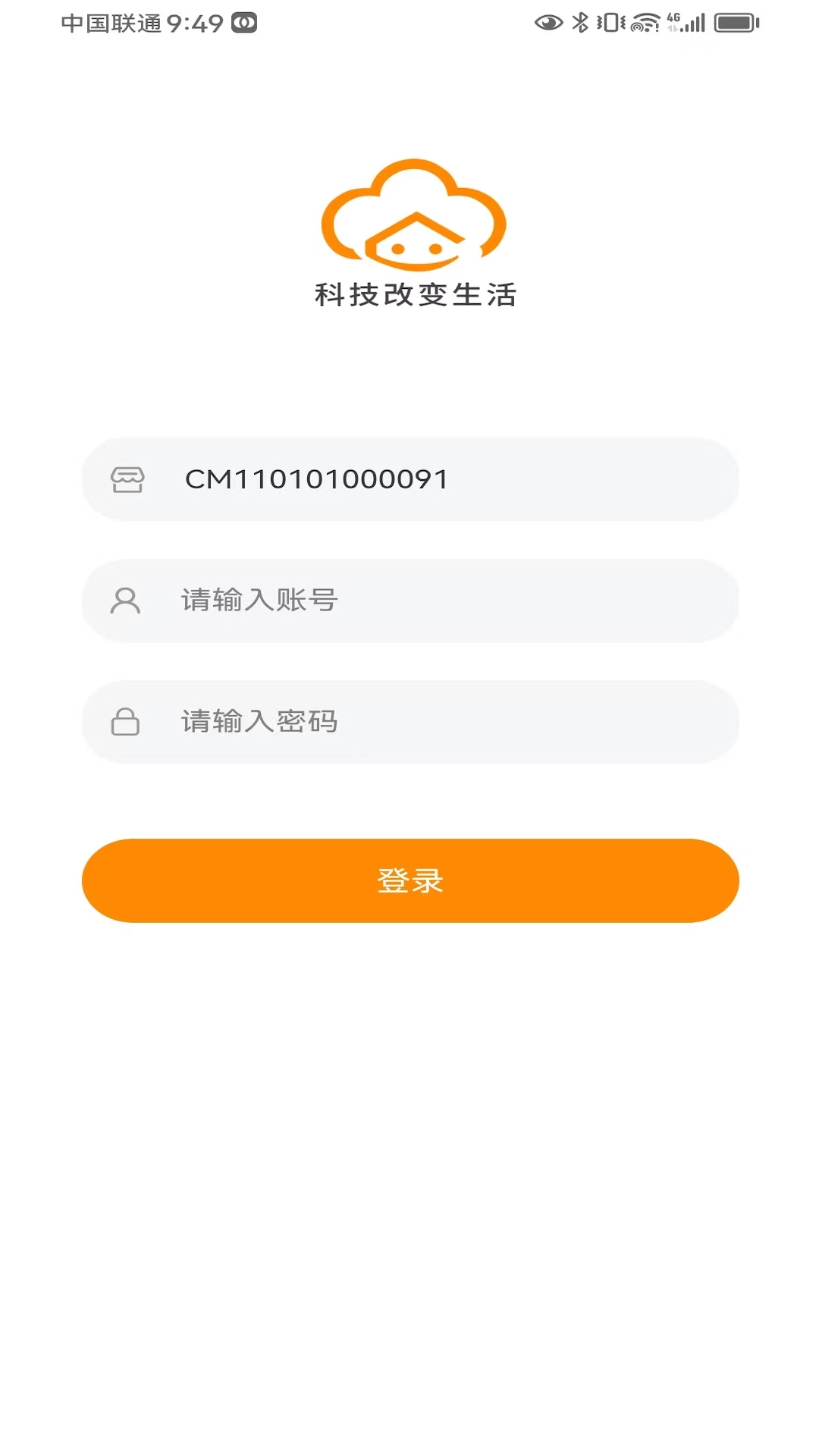Click the battery indicator in status bar
Screen dimensions: 819x1456
click(735, 23)
